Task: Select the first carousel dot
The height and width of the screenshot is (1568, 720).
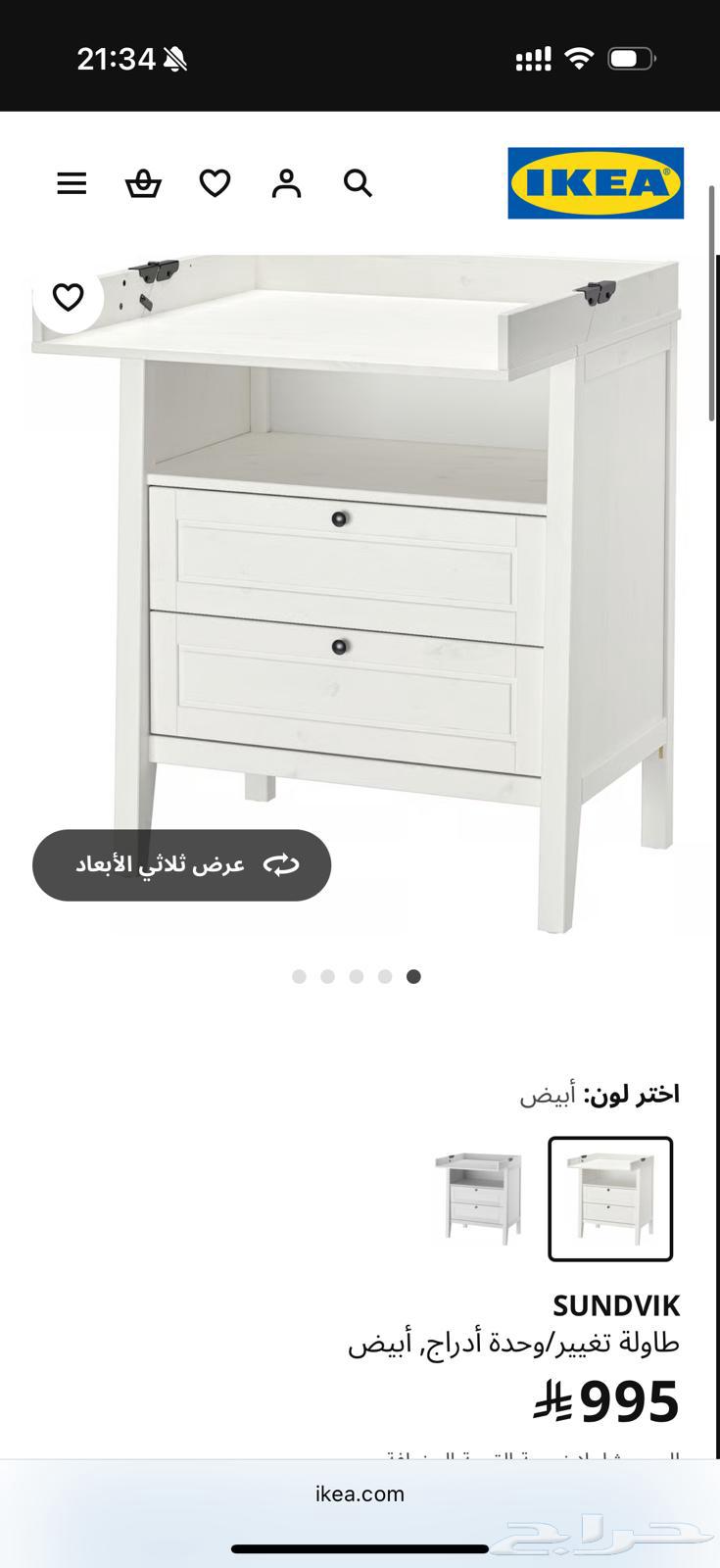Action: point(300,976)
